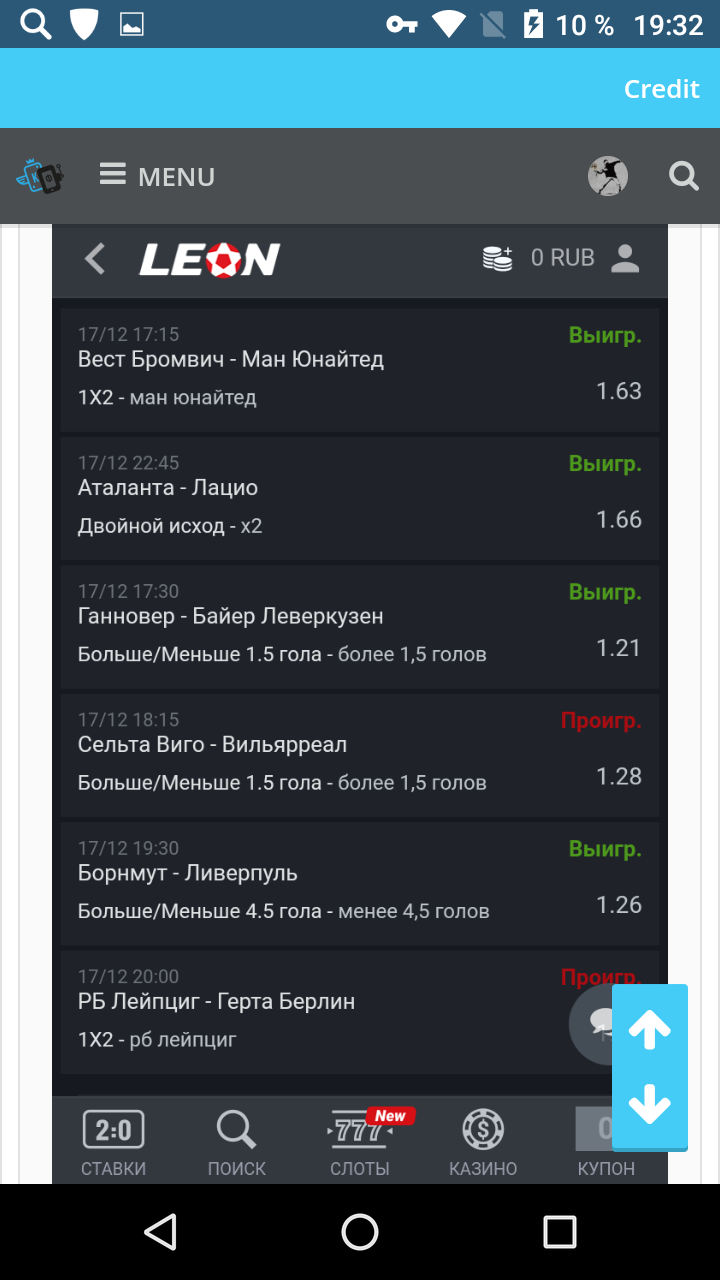The width and height of the screenshot is (720, 1280).
Task: Open deposit with coins icon
Action: point(497,257)
